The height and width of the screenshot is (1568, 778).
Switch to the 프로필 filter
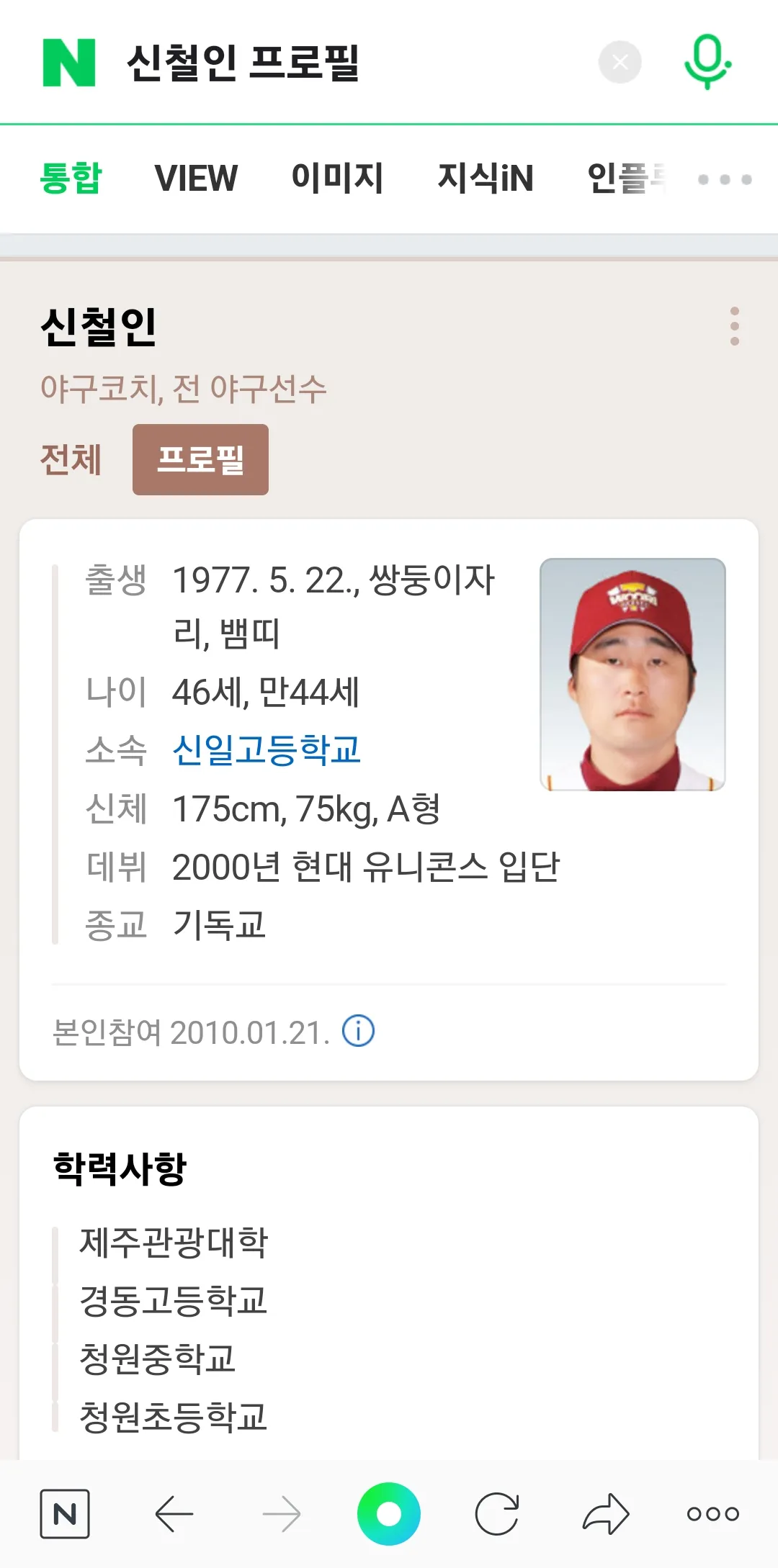(x=200, y=459)
